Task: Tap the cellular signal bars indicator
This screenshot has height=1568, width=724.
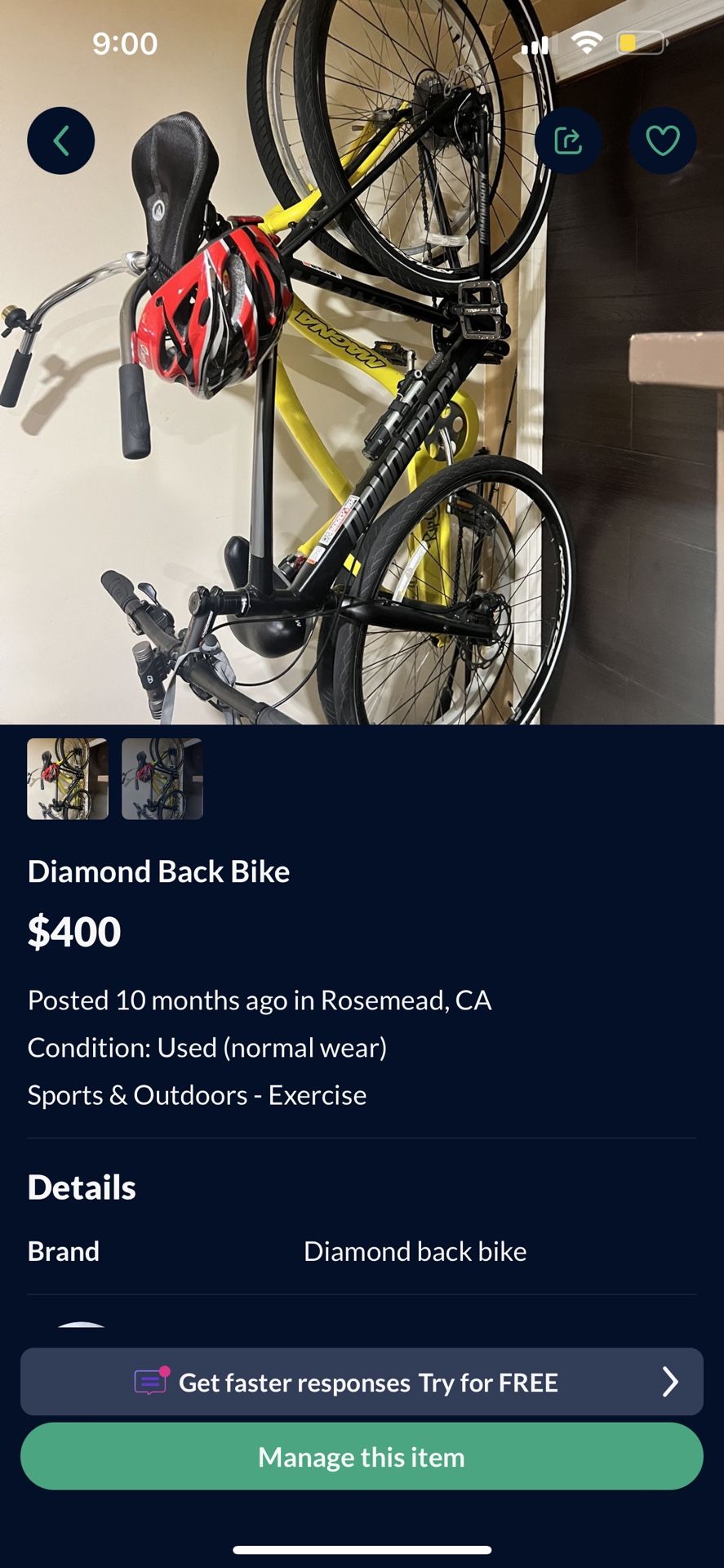Action: pos(535,43)
